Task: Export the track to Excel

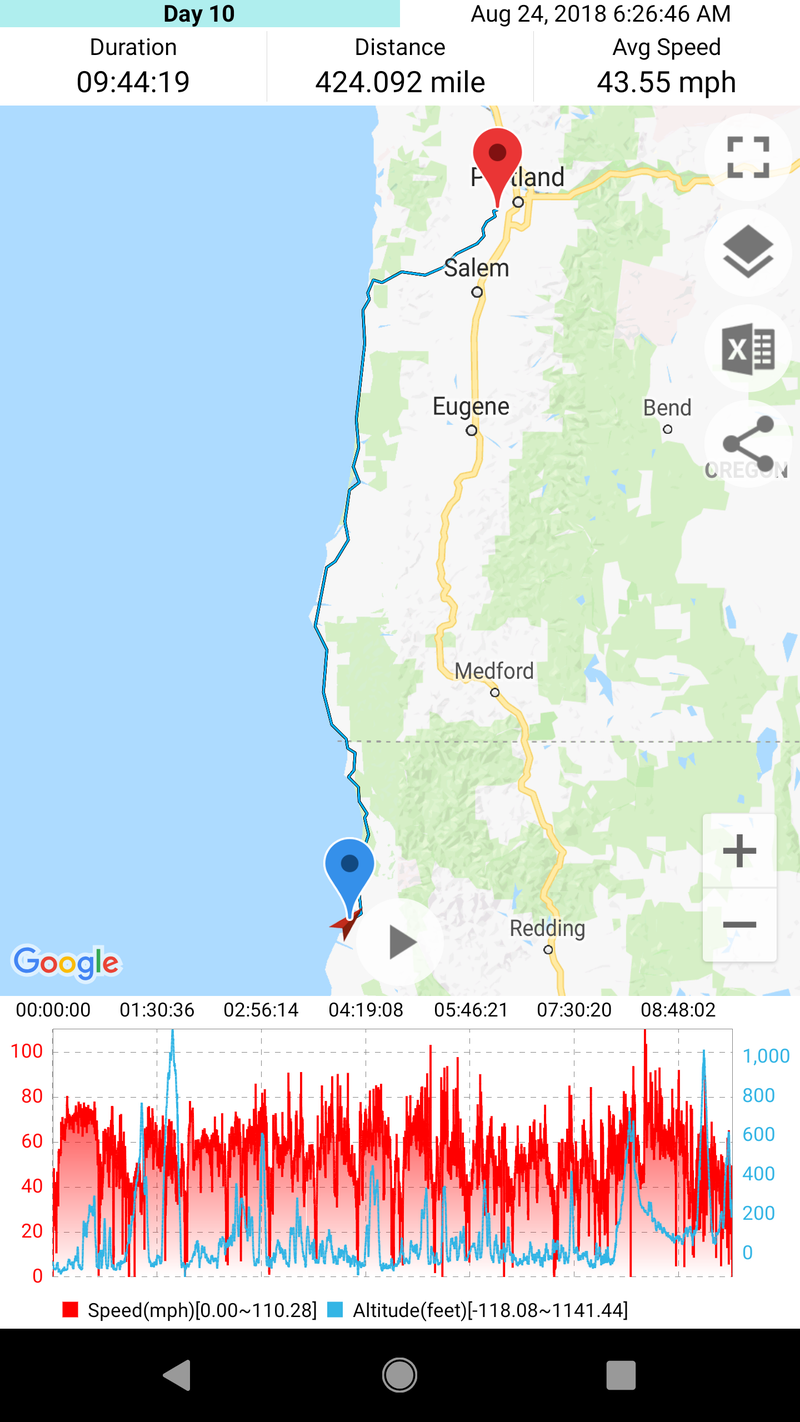Action: pos(748,348)
